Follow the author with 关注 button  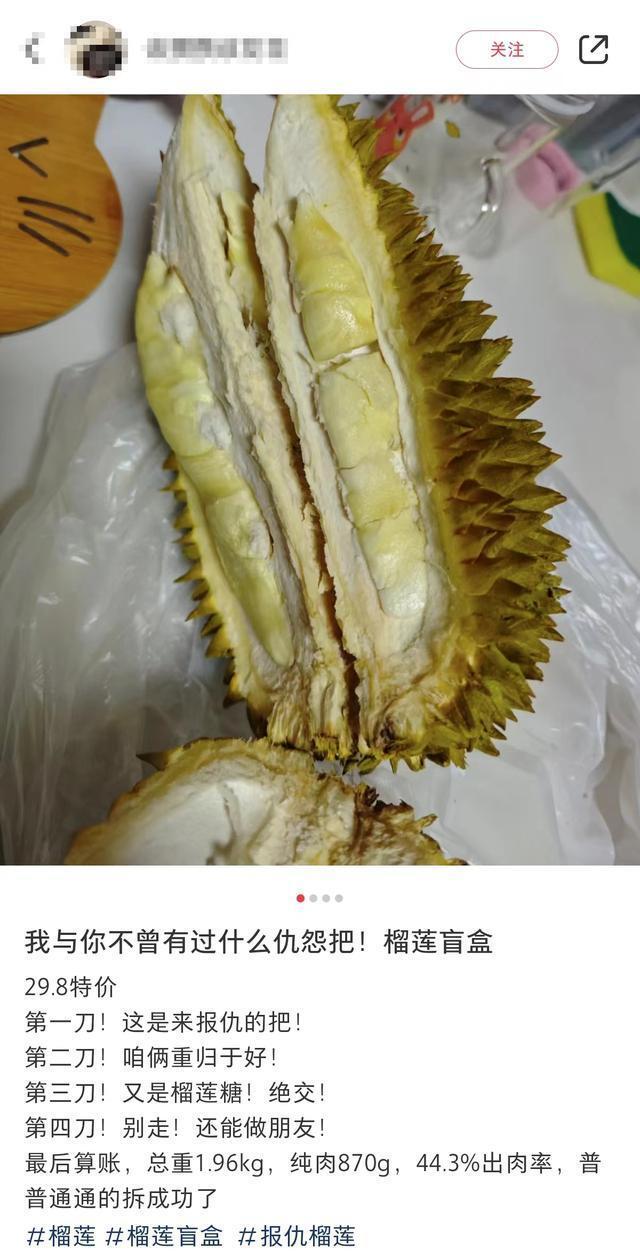click(x=507, y=49)
